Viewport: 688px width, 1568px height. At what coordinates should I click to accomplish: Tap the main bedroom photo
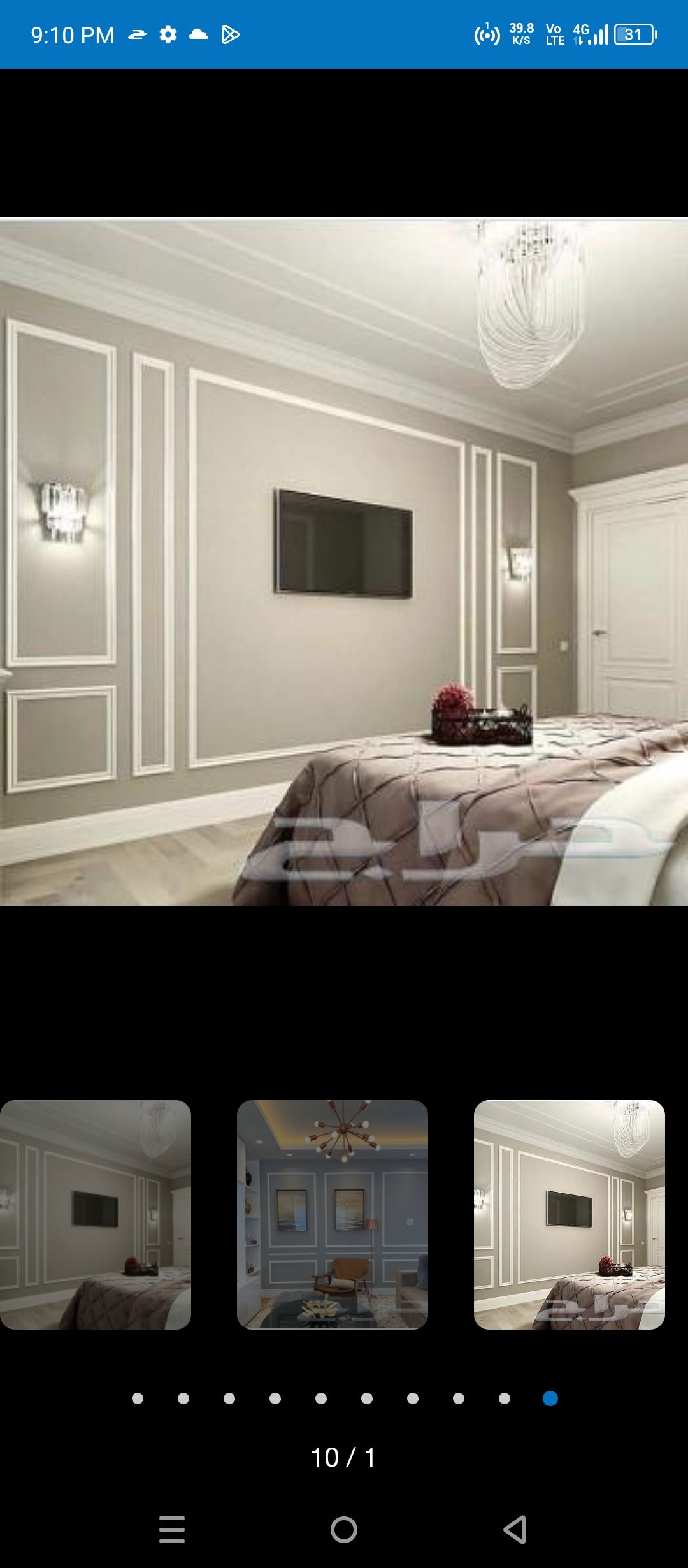(344, 562)
